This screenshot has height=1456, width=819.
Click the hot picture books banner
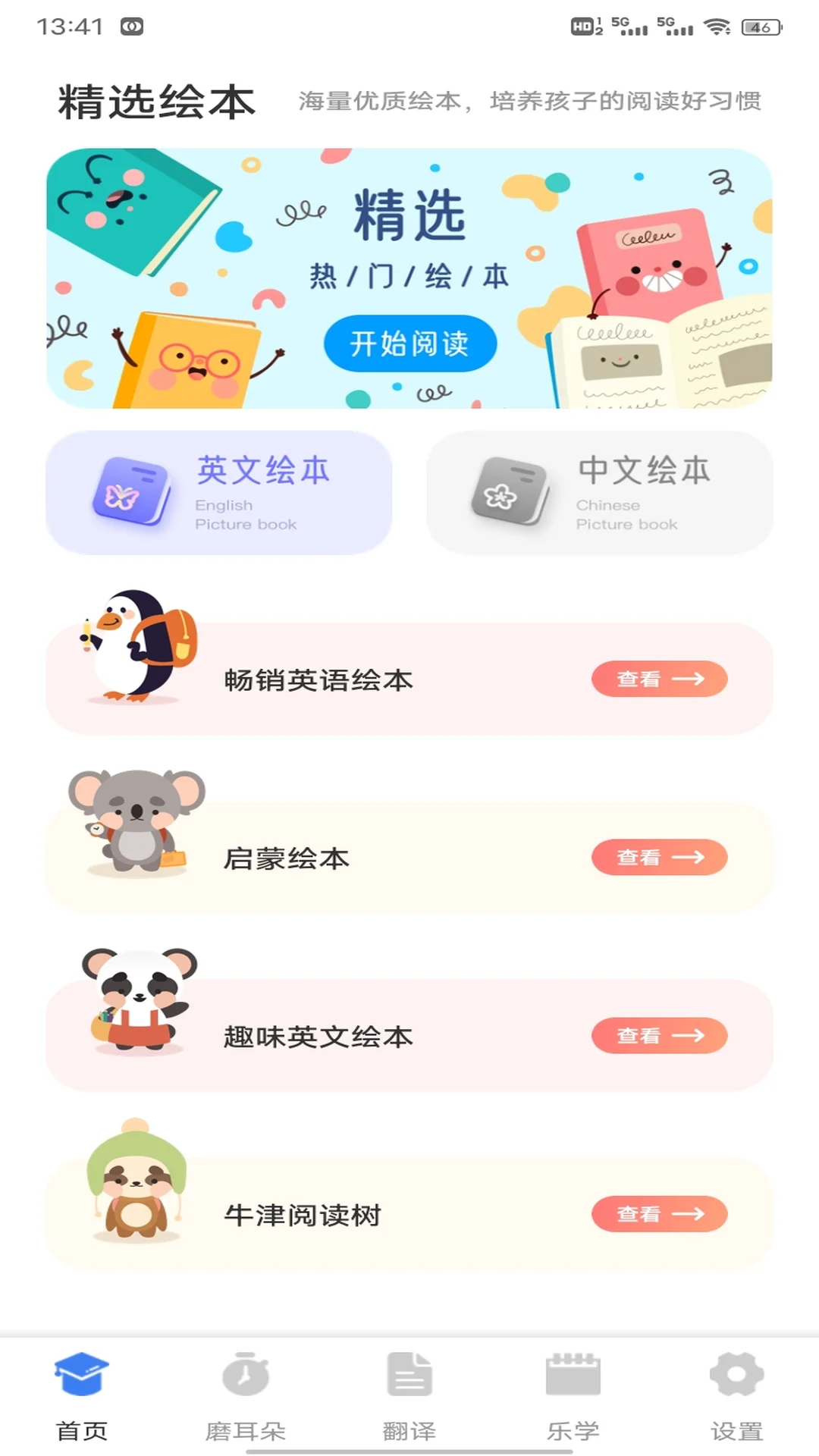pos(409,278)
